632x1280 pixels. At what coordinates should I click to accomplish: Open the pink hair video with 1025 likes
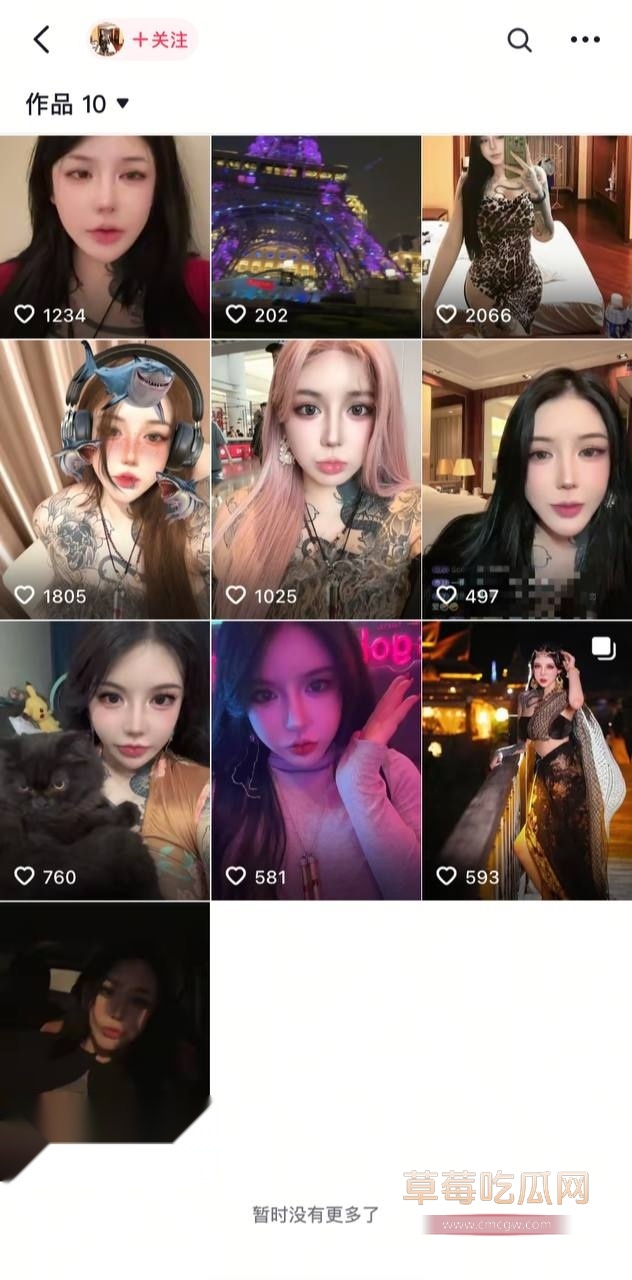(x=316, y=479)
